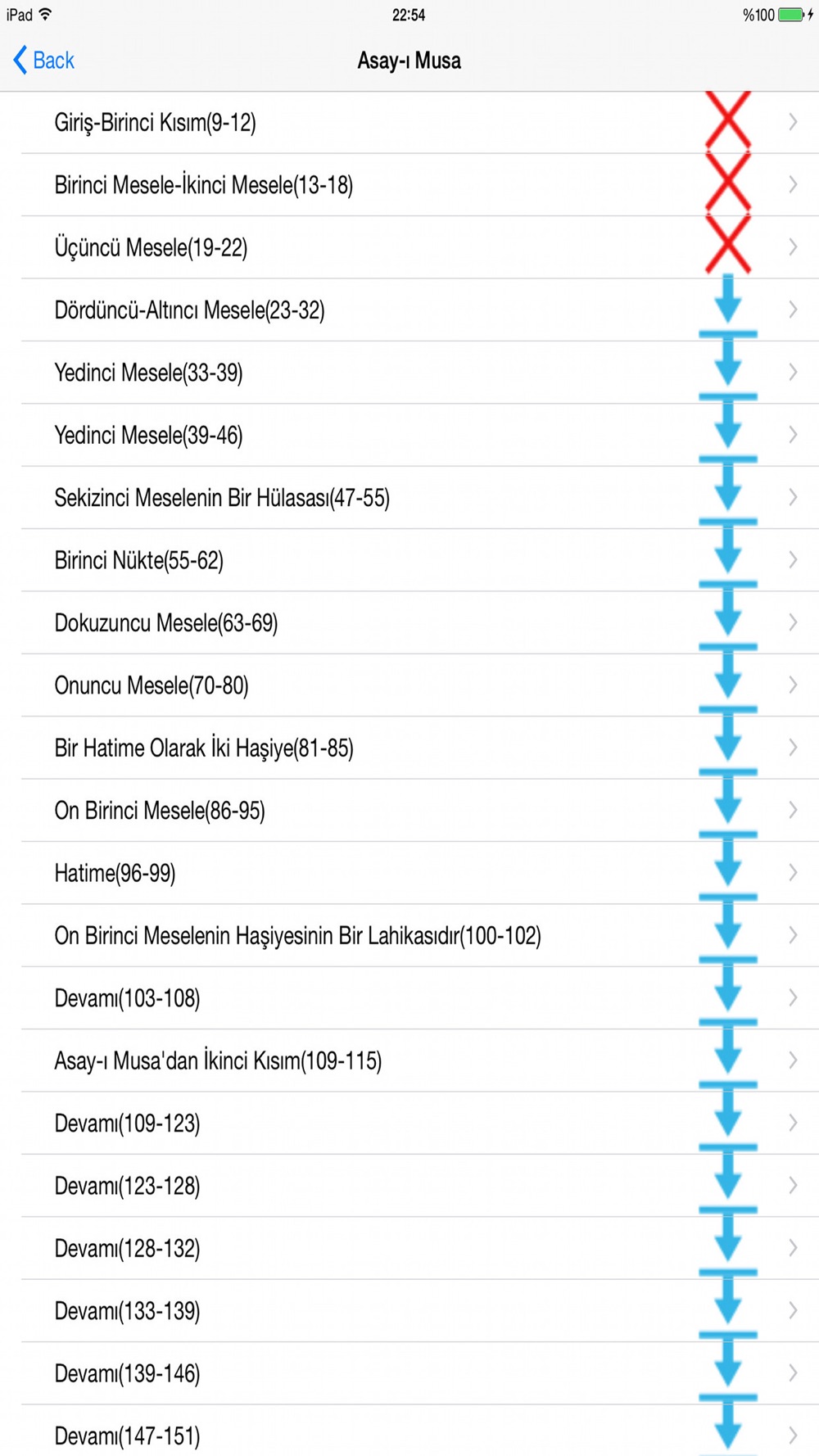Go back to the previous screen
This screenshot has width=819, height=1456.
(44, 61)
